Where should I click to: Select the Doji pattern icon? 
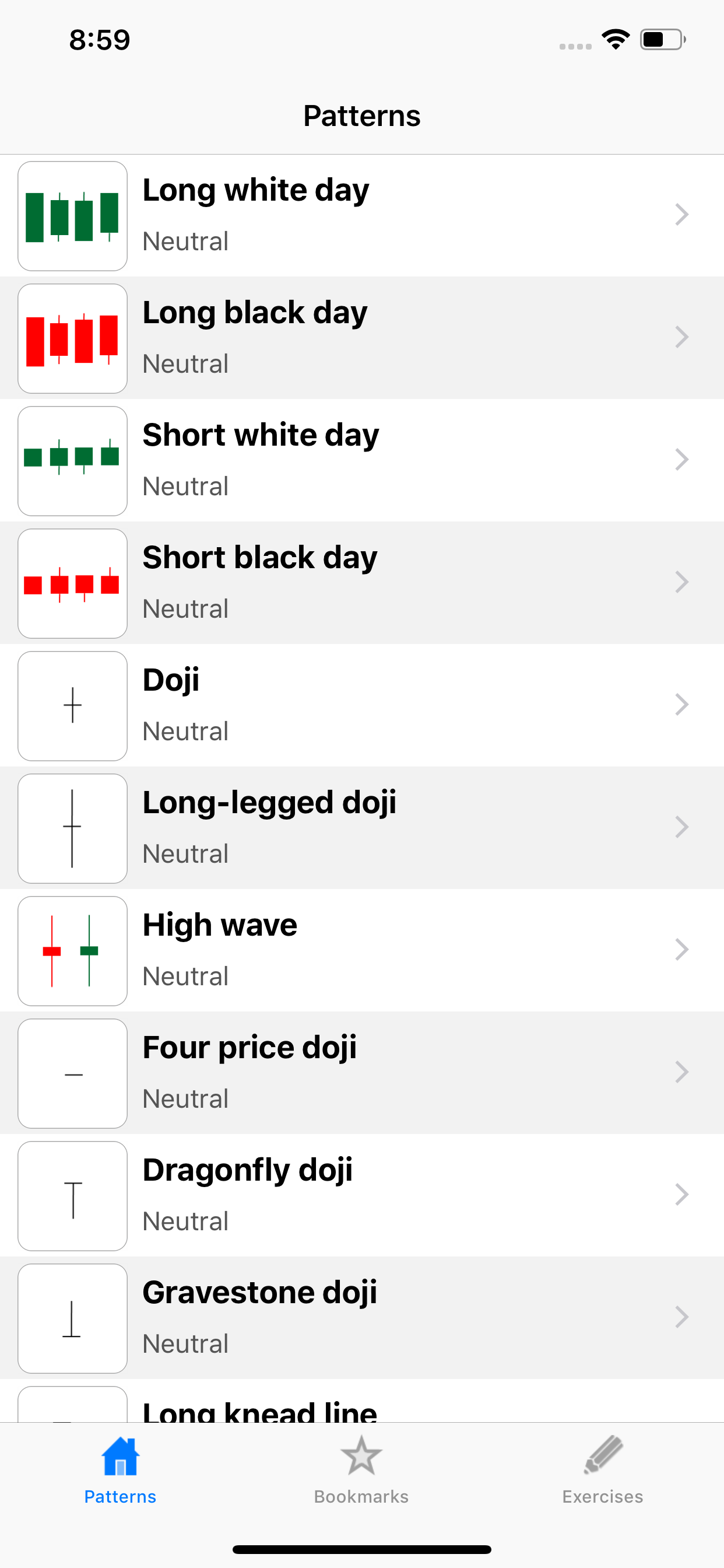coord(72,705)
